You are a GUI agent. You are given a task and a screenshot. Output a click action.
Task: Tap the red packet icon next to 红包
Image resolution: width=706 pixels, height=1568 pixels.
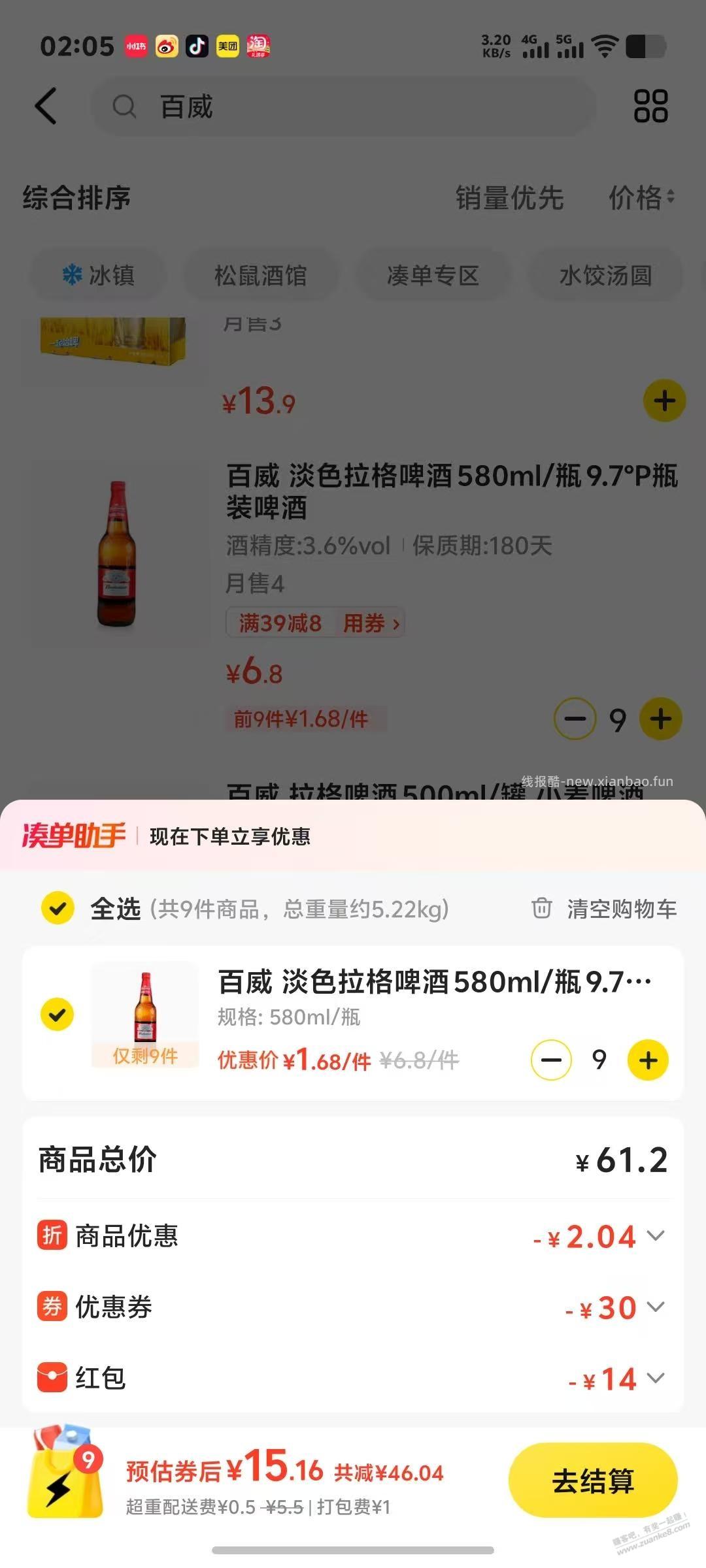(54, 1379)
